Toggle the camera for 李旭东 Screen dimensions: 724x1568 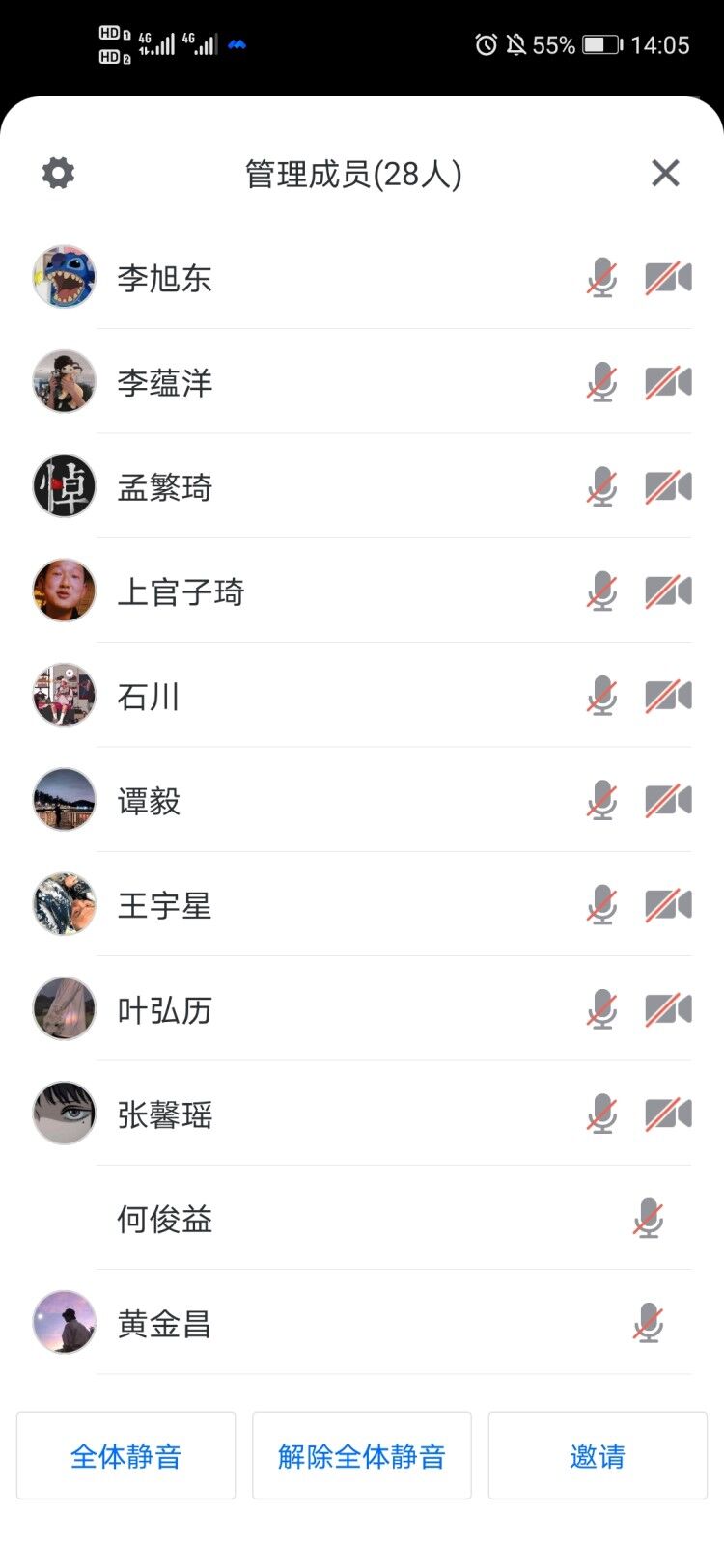[x=668, y=278]
